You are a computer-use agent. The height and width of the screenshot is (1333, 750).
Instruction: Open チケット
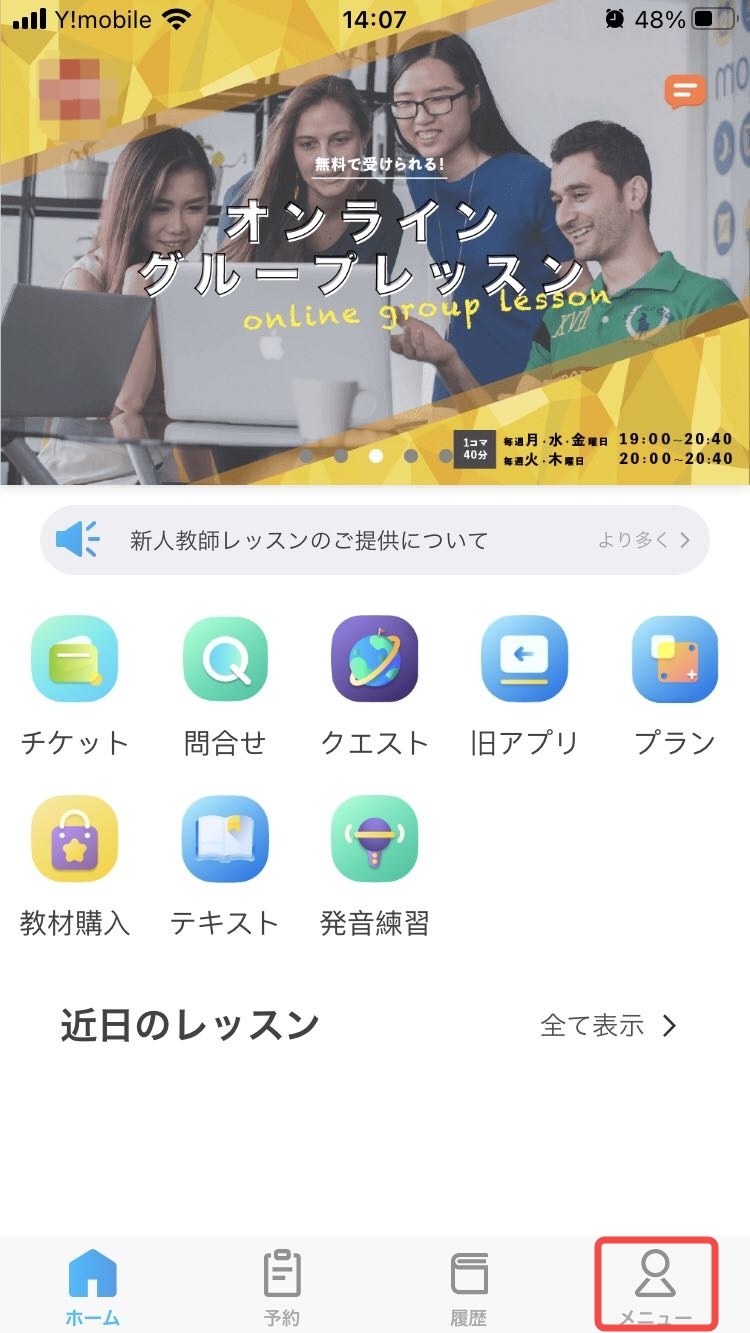(75, 660)
